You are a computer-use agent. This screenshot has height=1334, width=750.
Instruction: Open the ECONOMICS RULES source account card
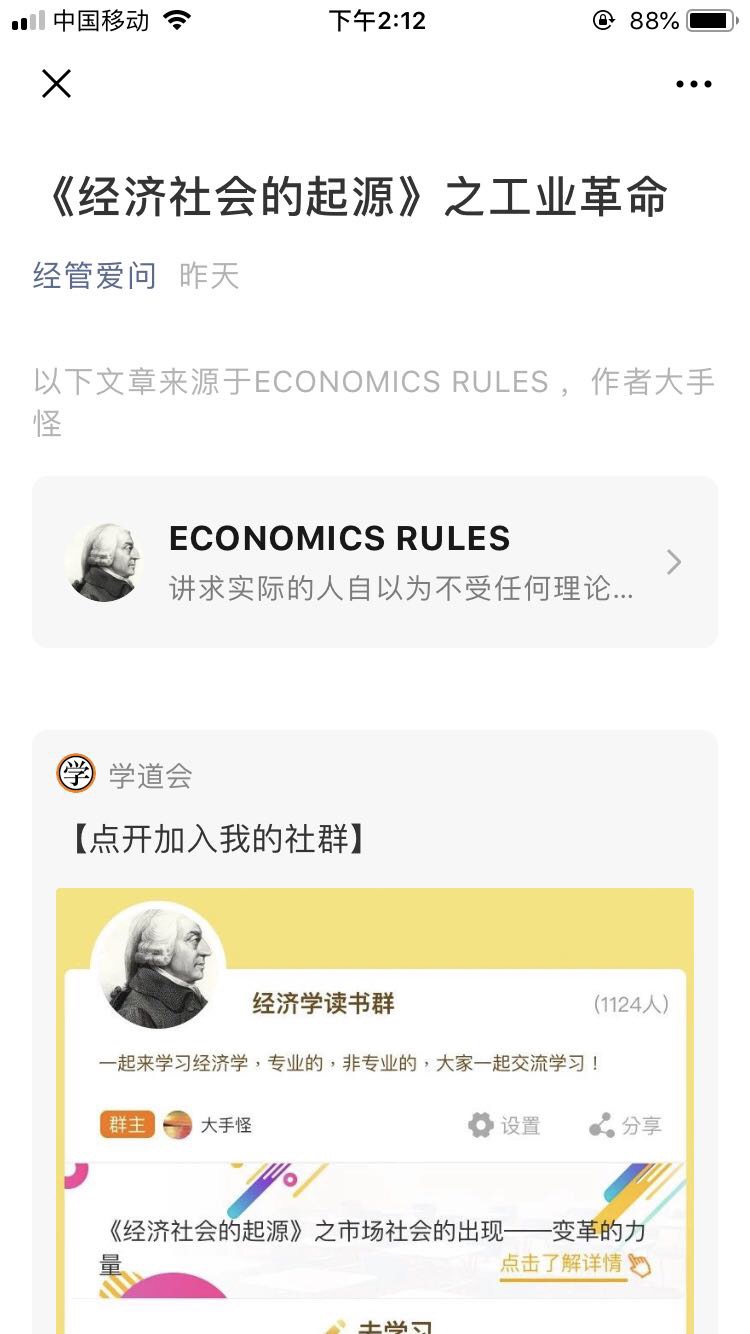tap(375, 562)
